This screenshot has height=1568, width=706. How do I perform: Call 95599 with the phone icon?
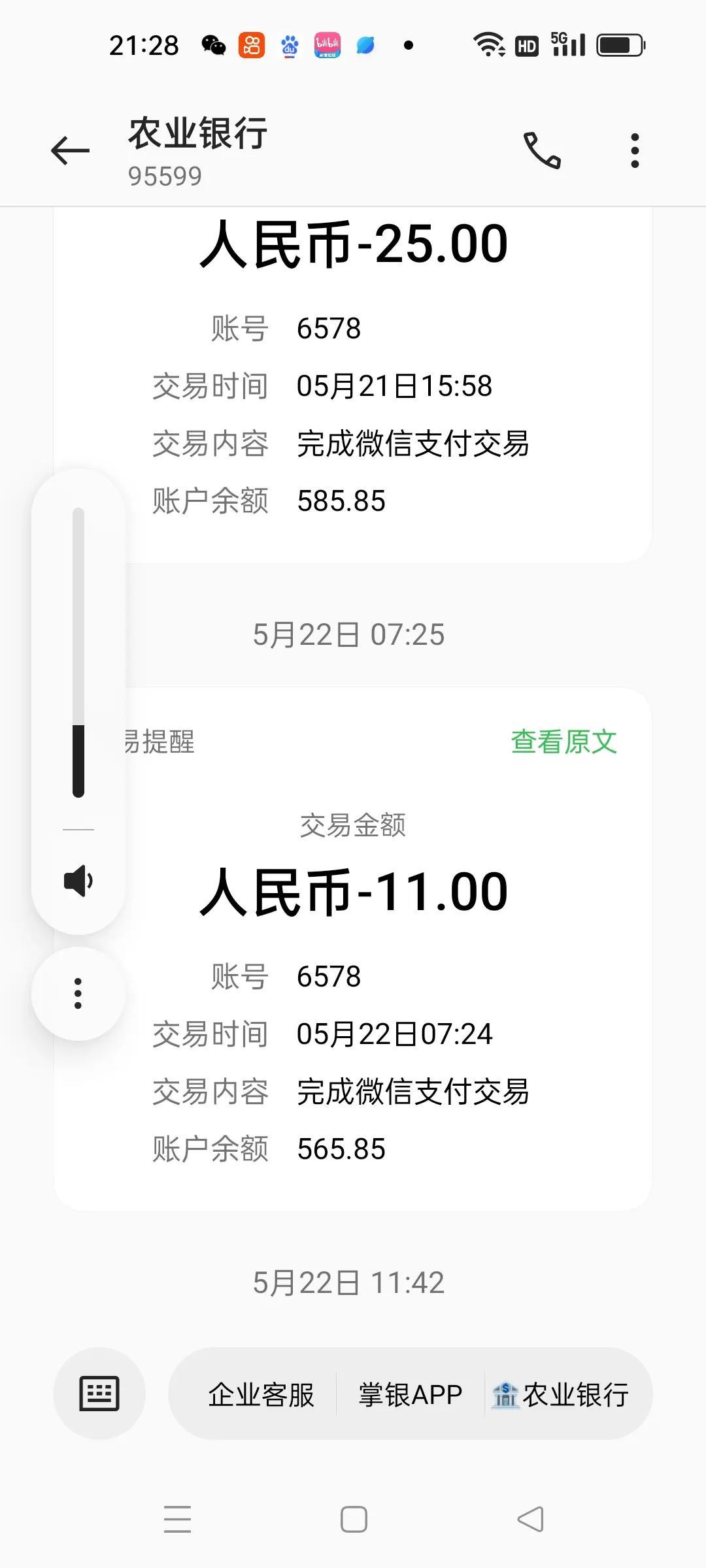(x=543, y=151)
